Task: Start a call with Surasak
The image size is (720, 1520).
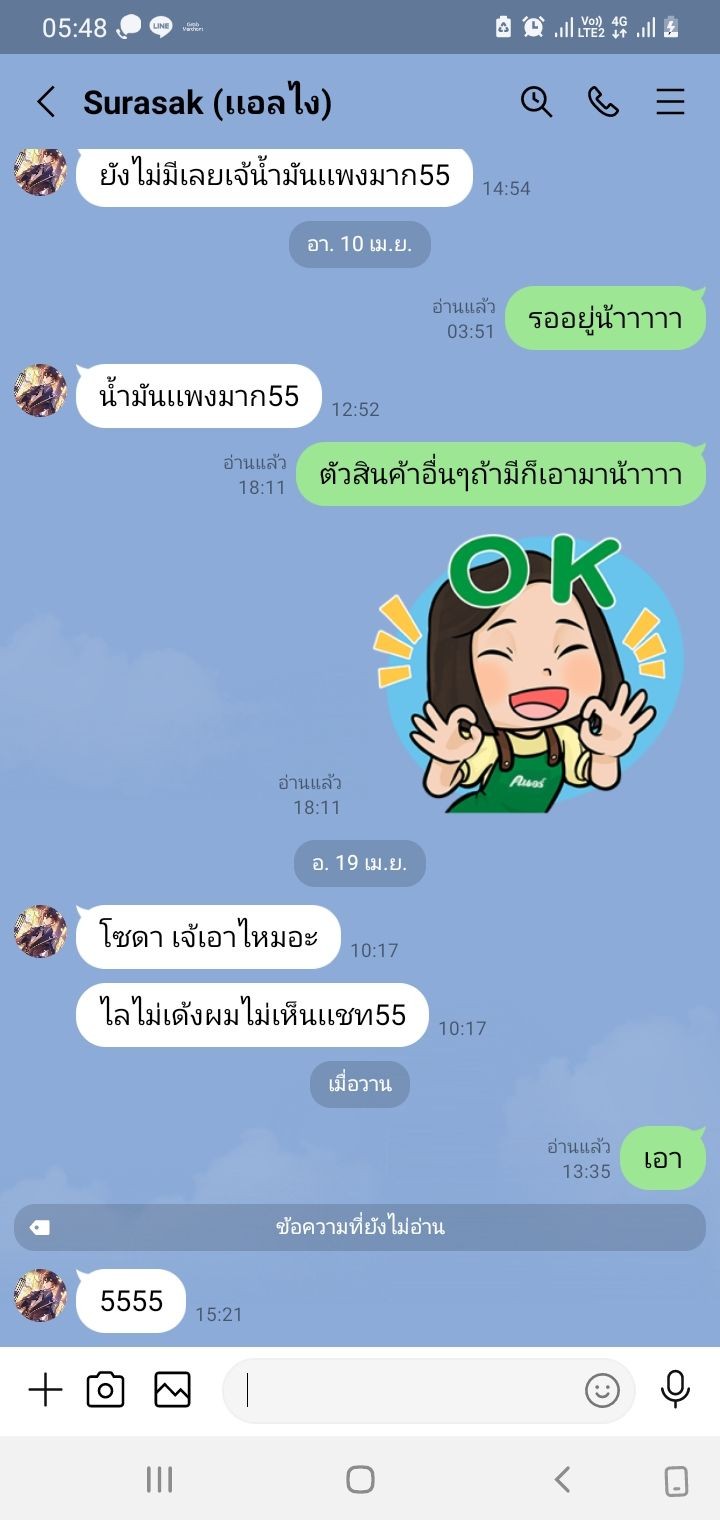Action: [x=603, y=102]
